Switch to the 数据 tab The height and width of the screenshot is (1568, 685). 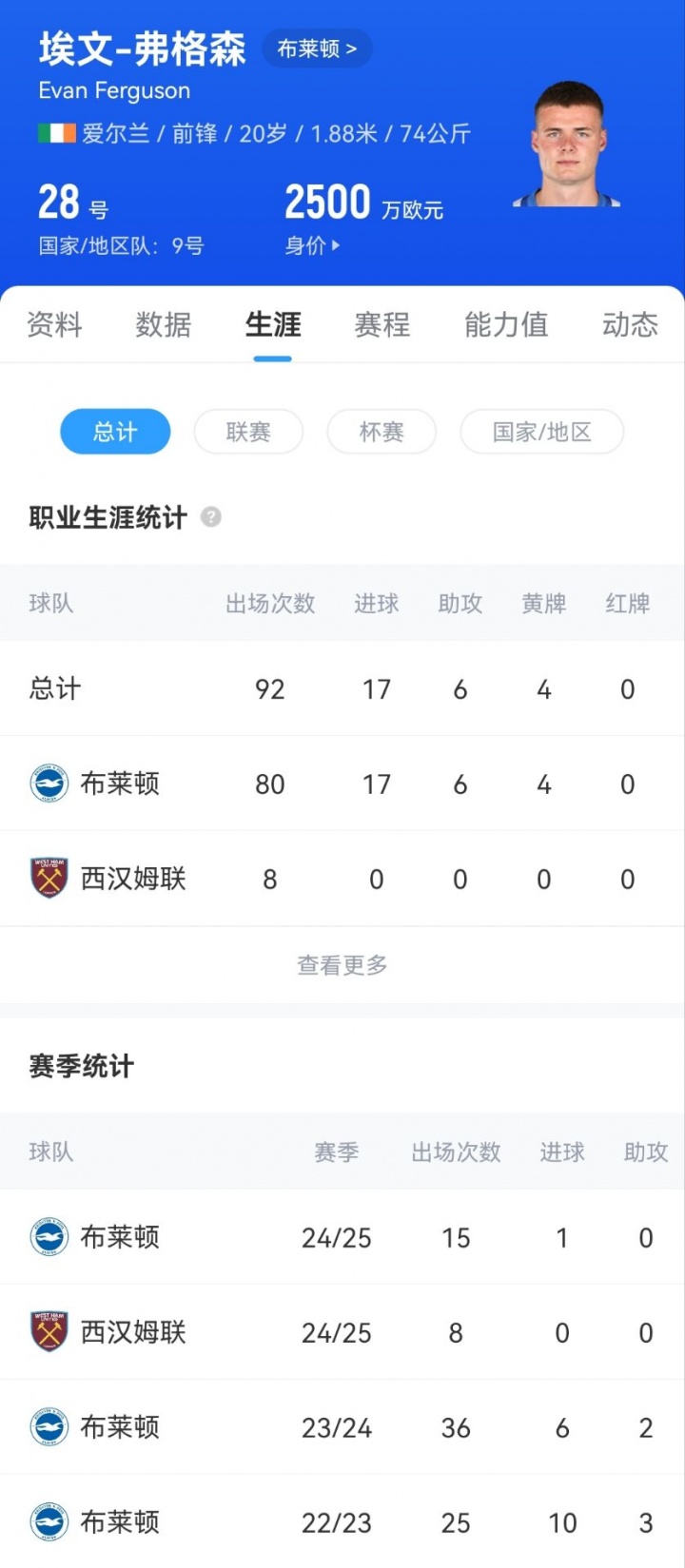[164, 324]
